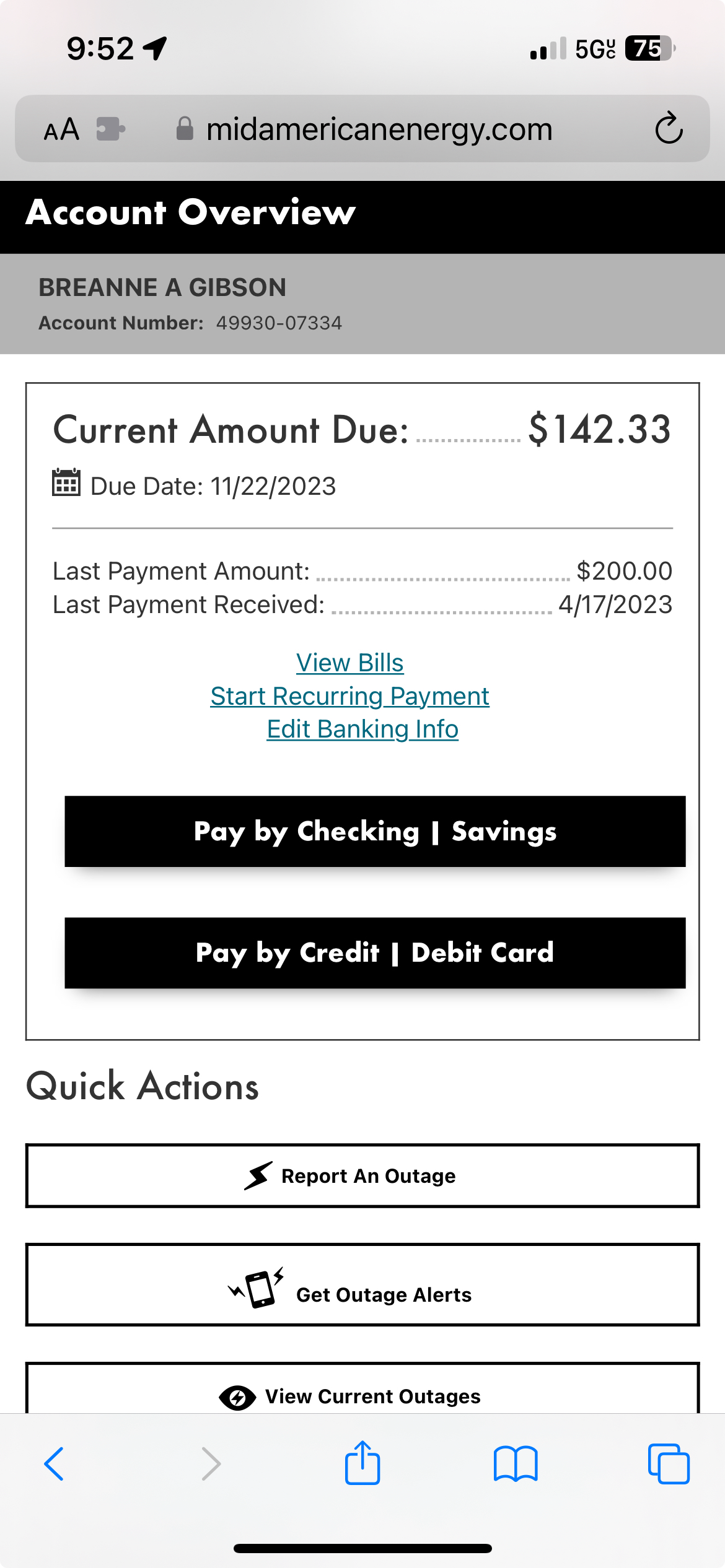Tap the extensions puzzle-piece icon
Image resolution: width=725 pixels, height=1568 pixels.
[x=110, y=129]
